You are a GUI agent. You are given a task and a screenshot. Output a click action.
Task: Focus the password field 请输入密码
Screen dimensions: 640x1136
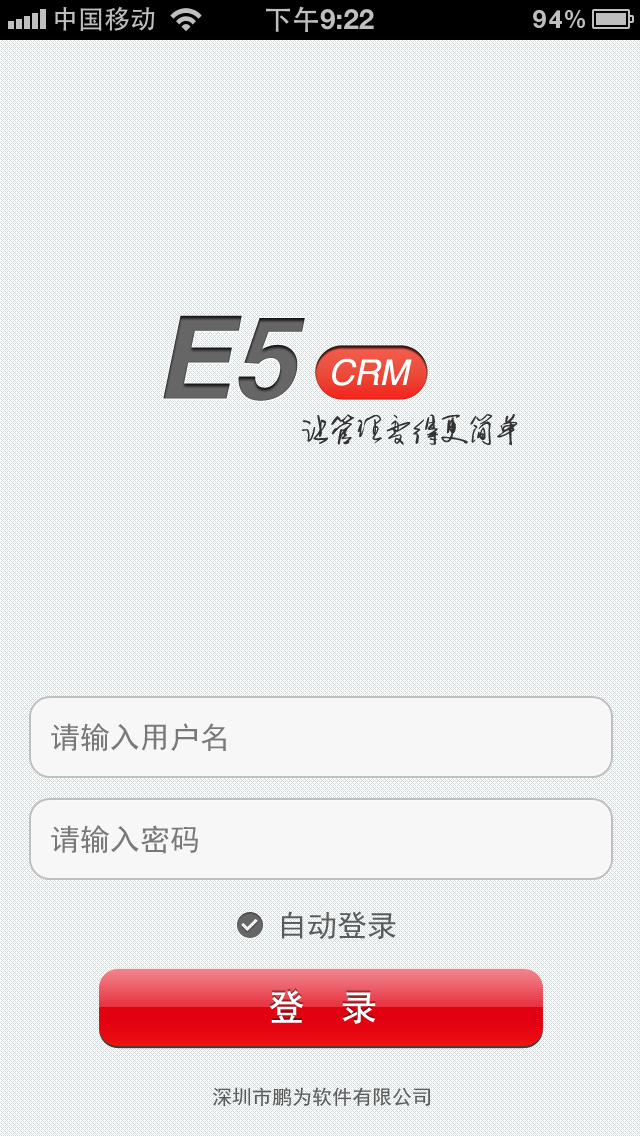(x=320, y=839)
